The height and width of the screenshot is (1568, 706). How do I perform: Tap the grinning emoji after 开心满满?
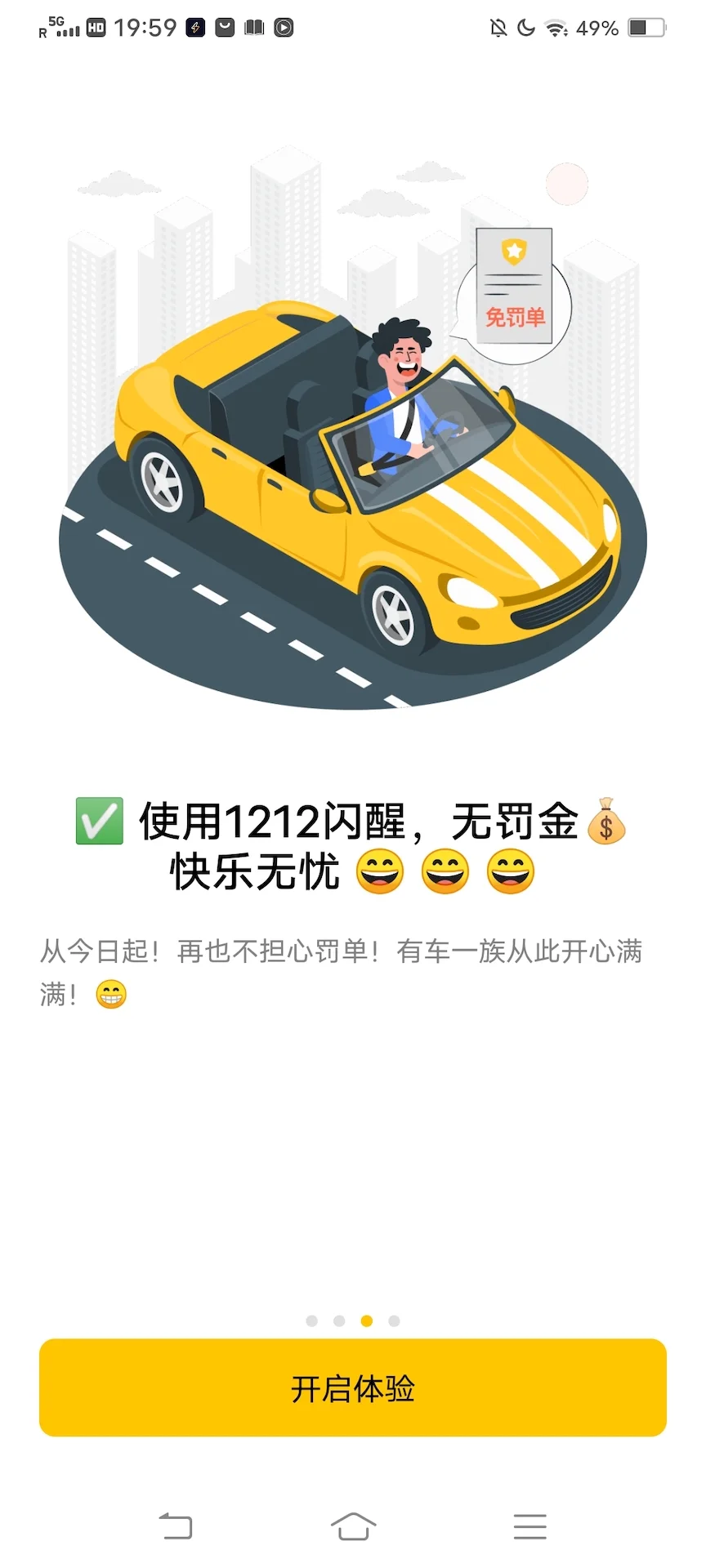110,995
